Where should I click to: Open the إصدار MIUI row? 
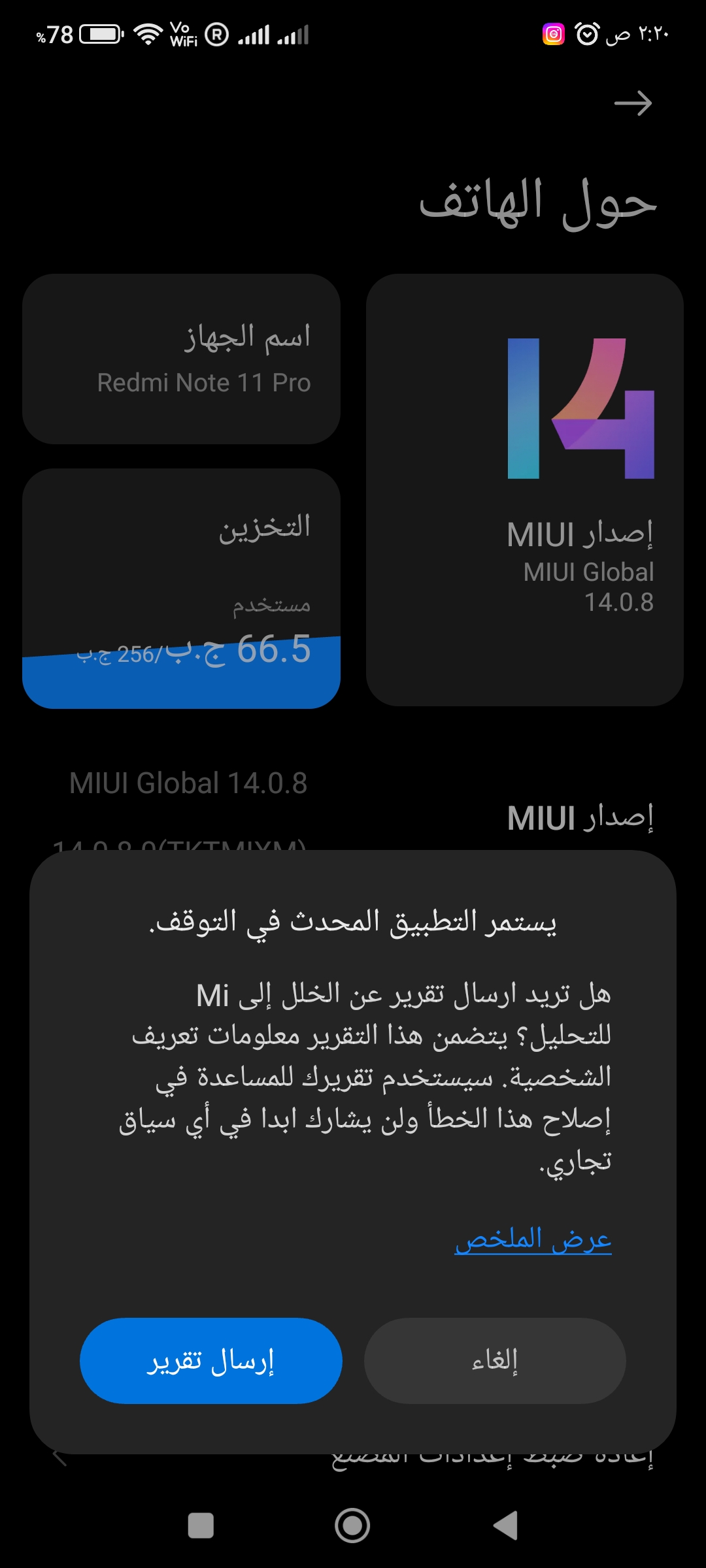(x=353, y=810)
